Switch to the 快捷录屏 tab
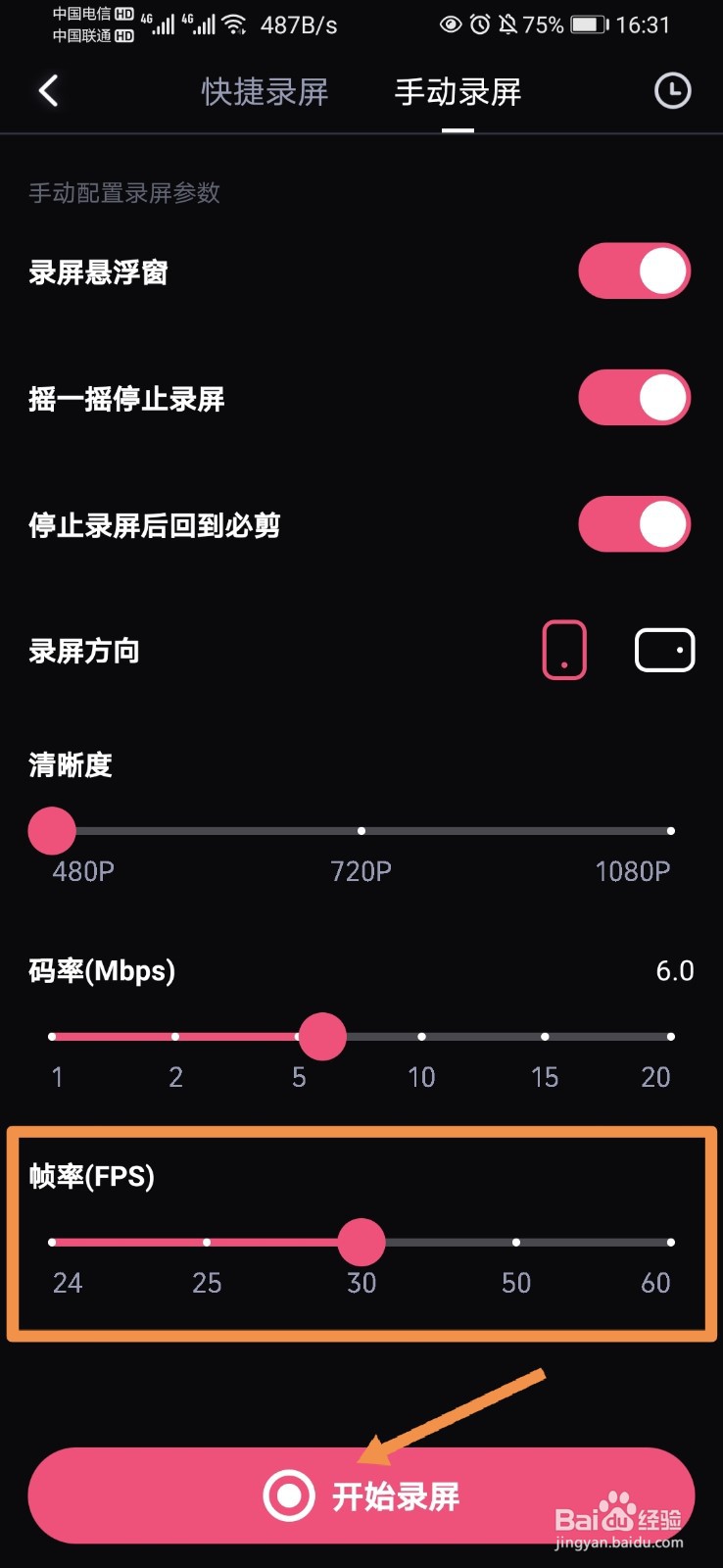The image size is (723, 1568). pos(265,90)
